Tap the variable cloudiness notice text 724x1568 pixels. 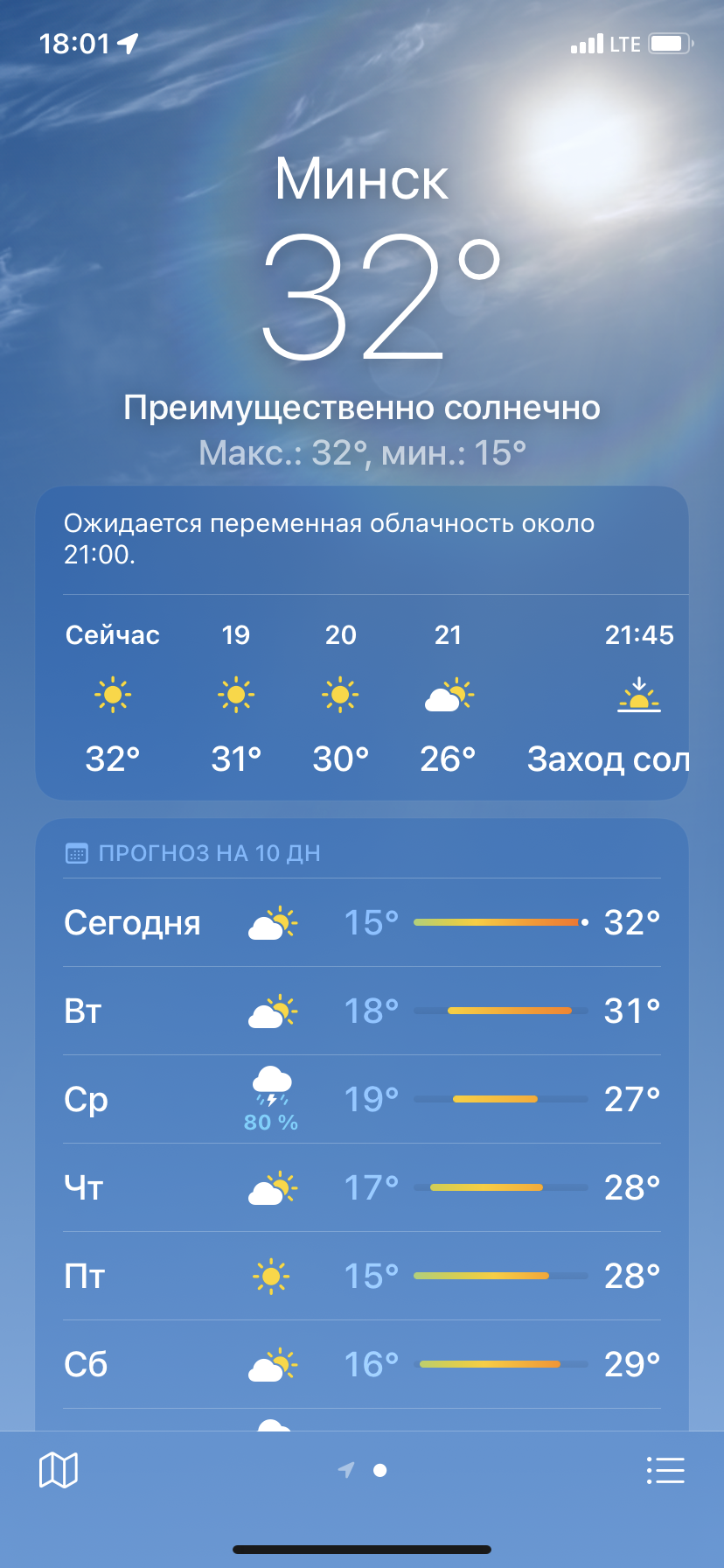pos(331,540)
